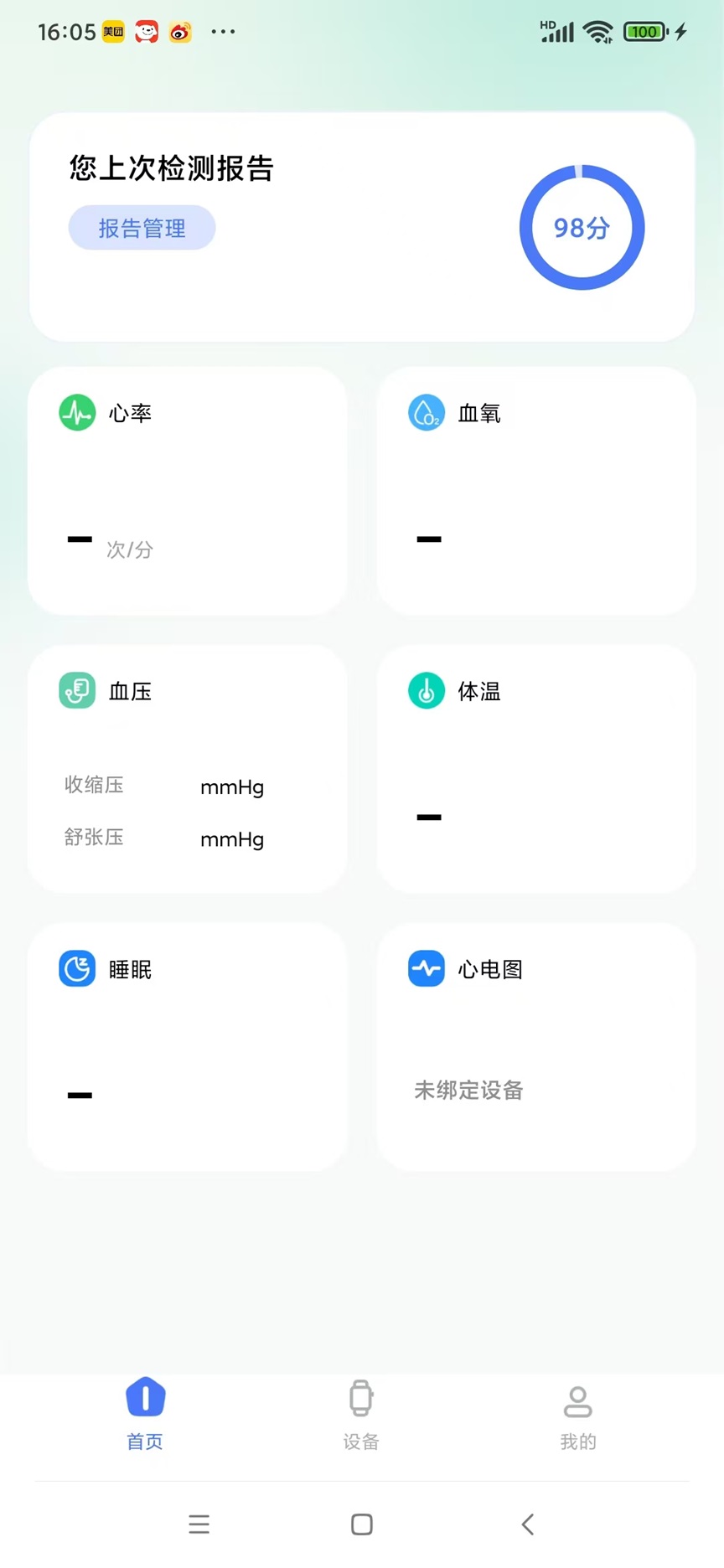The width and height of the screenshot is (724, 1568).
Task: Open the blood pressure (血压) stethoscope icon
Action: 77,690
